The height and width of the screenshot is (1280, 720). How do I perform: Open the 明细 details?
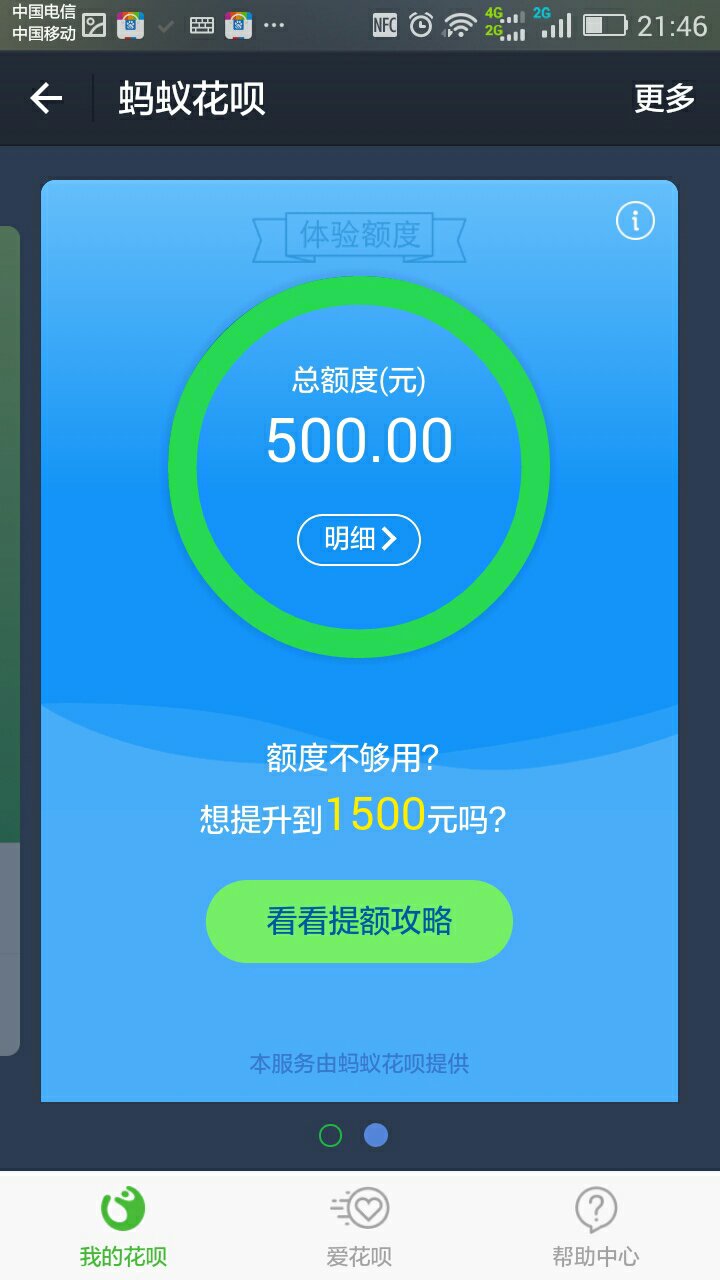click(359, 540)
